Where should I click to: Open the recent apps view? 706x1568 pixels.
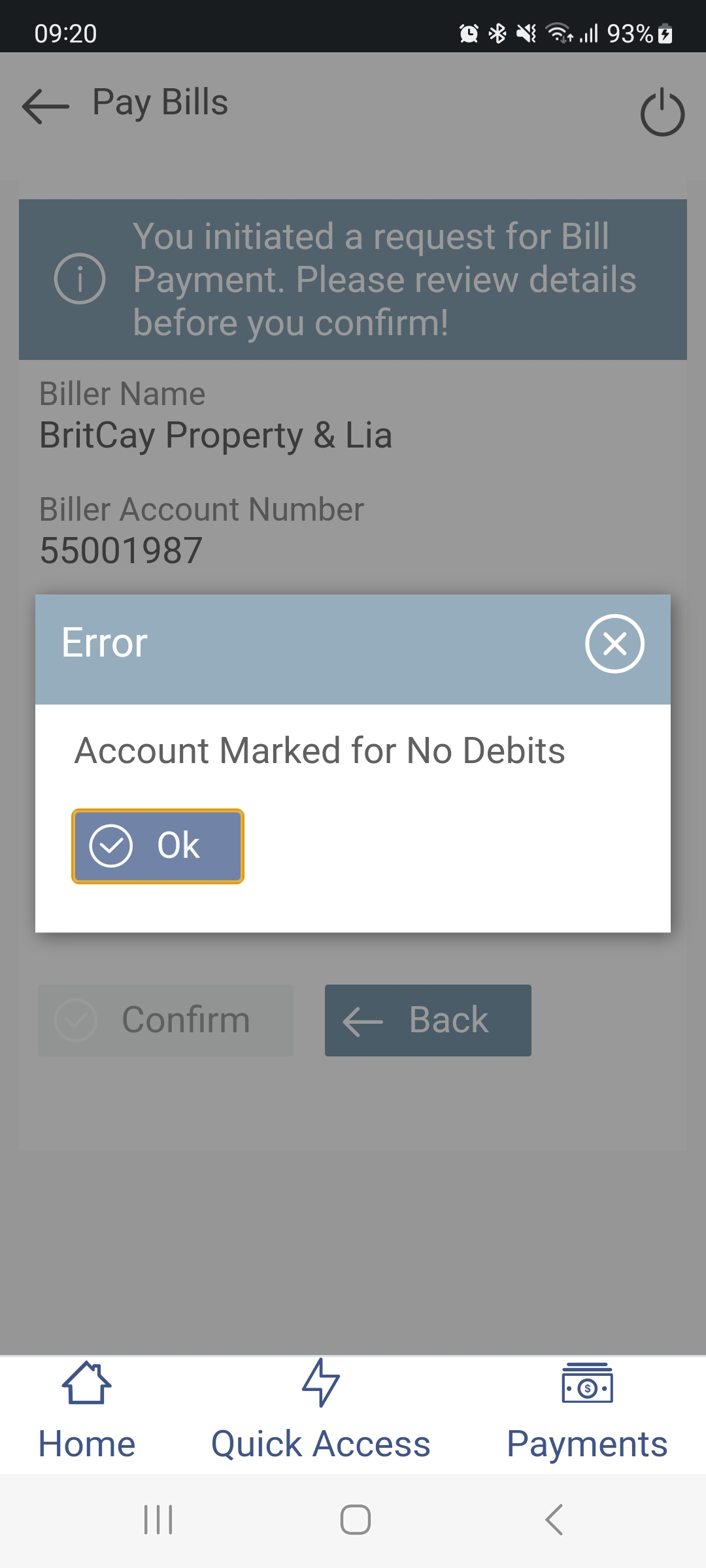coord(158,1520)
